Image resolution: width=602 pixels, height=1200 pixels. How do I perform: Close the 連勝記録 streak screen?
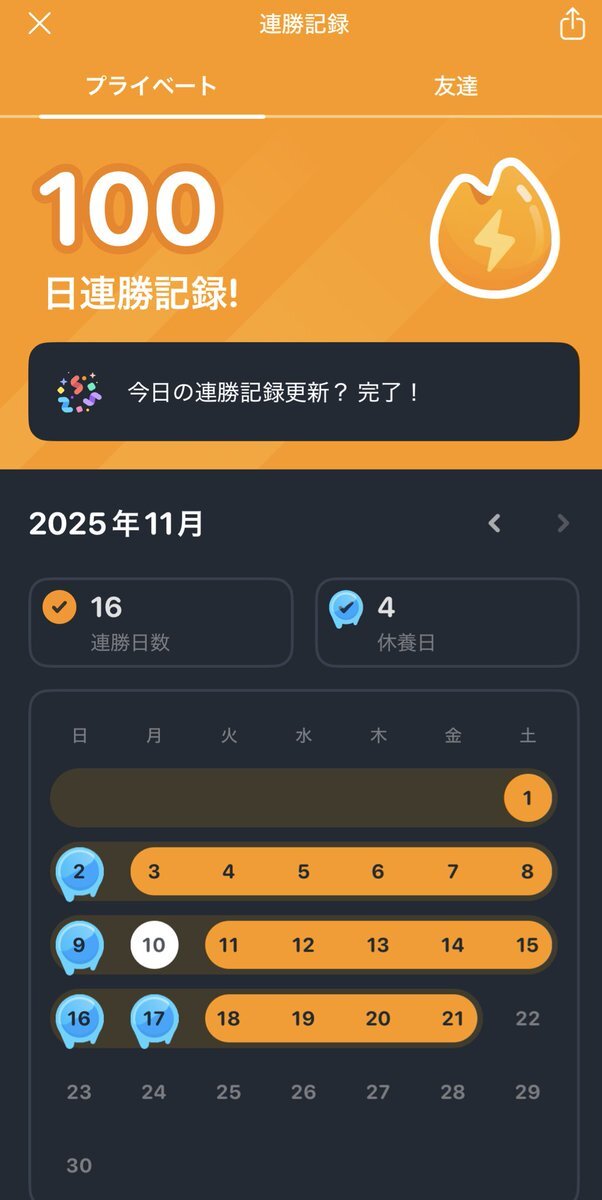39,24
